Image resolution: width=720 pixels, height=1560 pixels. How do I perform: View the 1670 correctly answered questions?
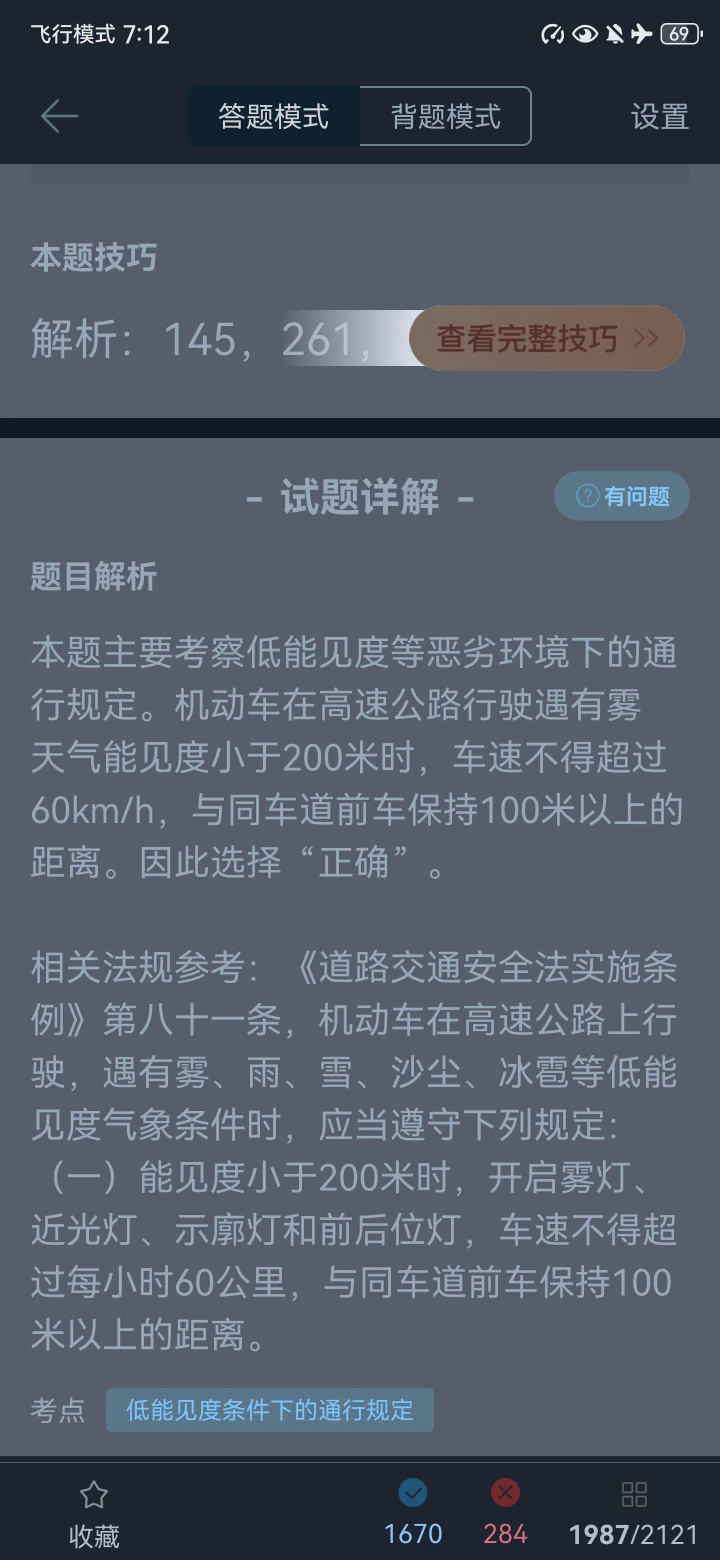click(413, 1513)
